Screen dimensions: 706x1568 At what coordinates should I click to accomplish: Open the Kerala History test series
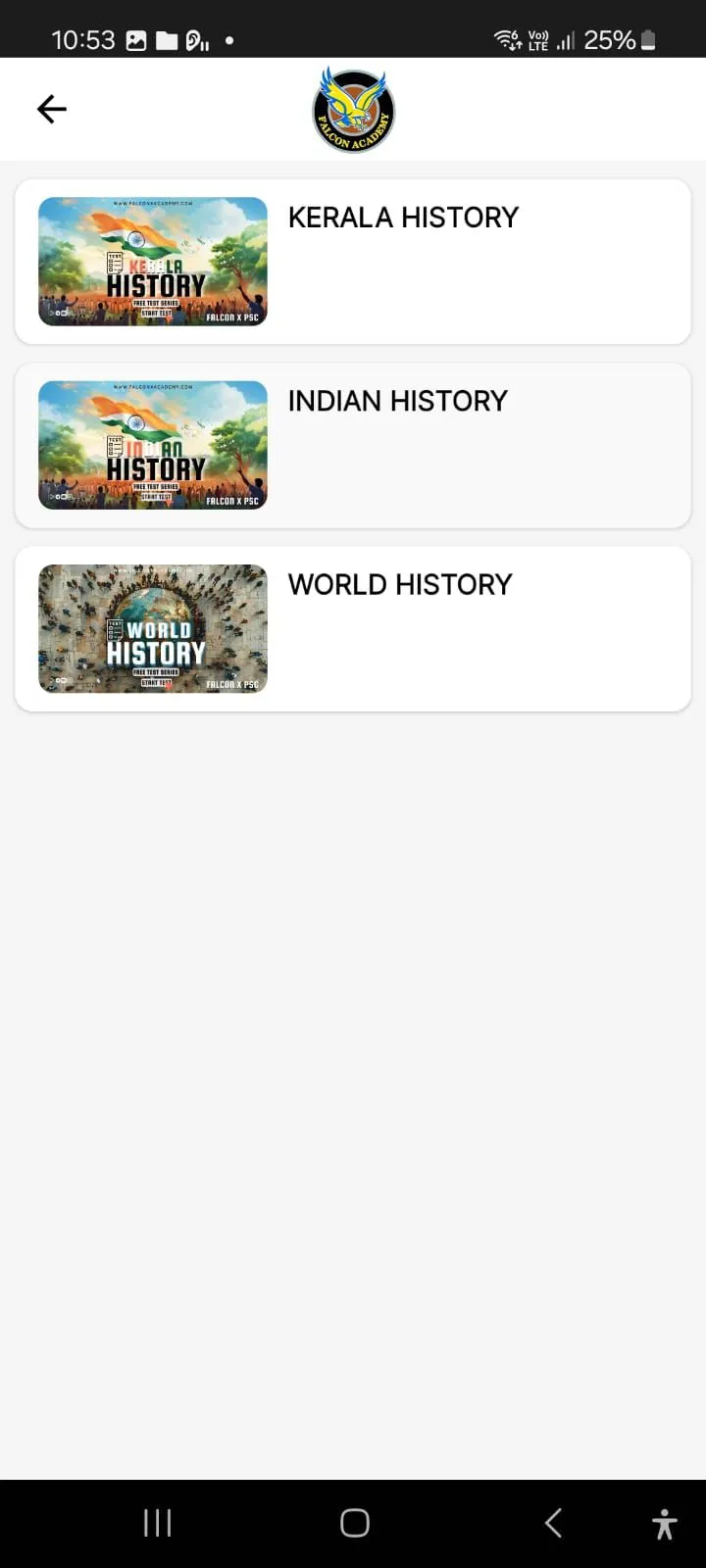click(x=353, y=262)
